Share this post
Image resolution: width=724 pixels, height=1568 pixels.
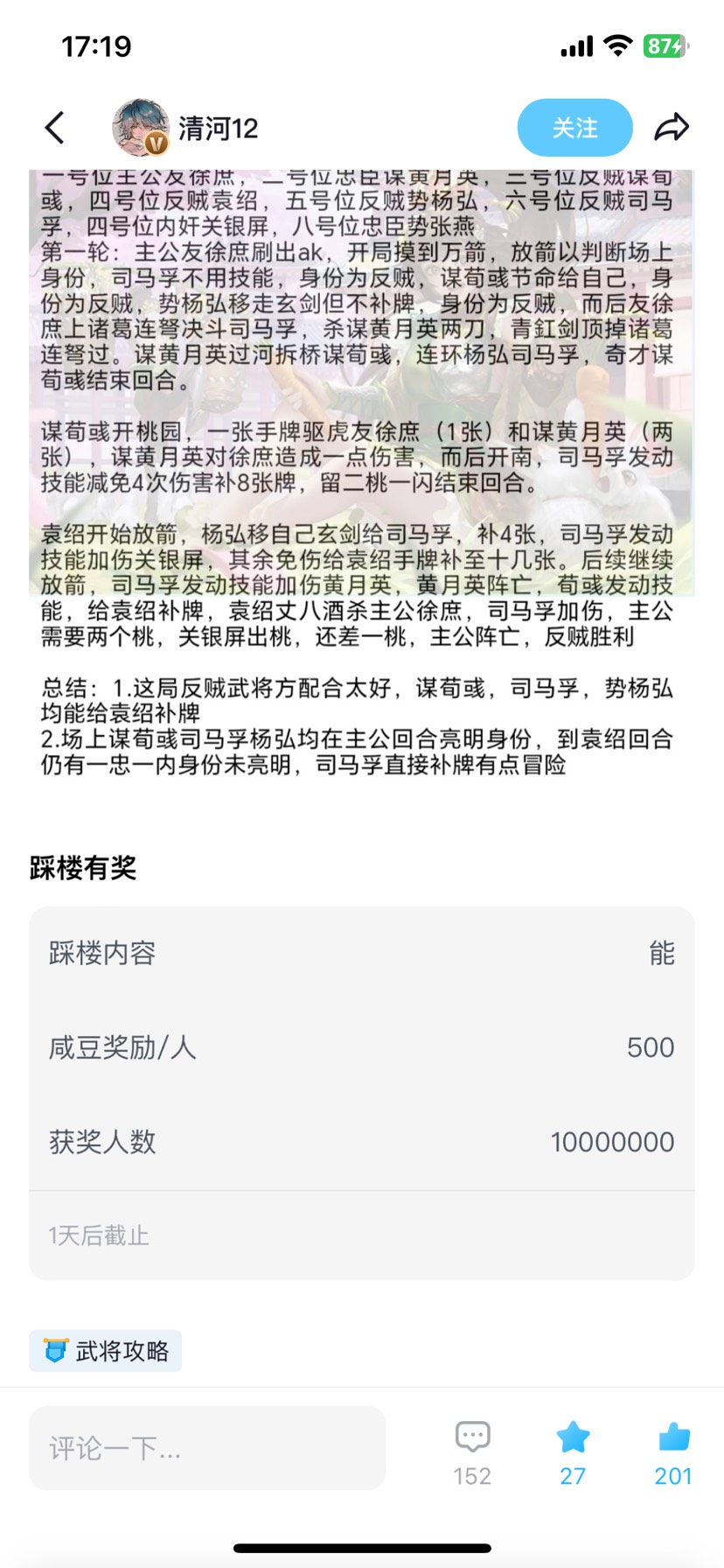(672, 128)
